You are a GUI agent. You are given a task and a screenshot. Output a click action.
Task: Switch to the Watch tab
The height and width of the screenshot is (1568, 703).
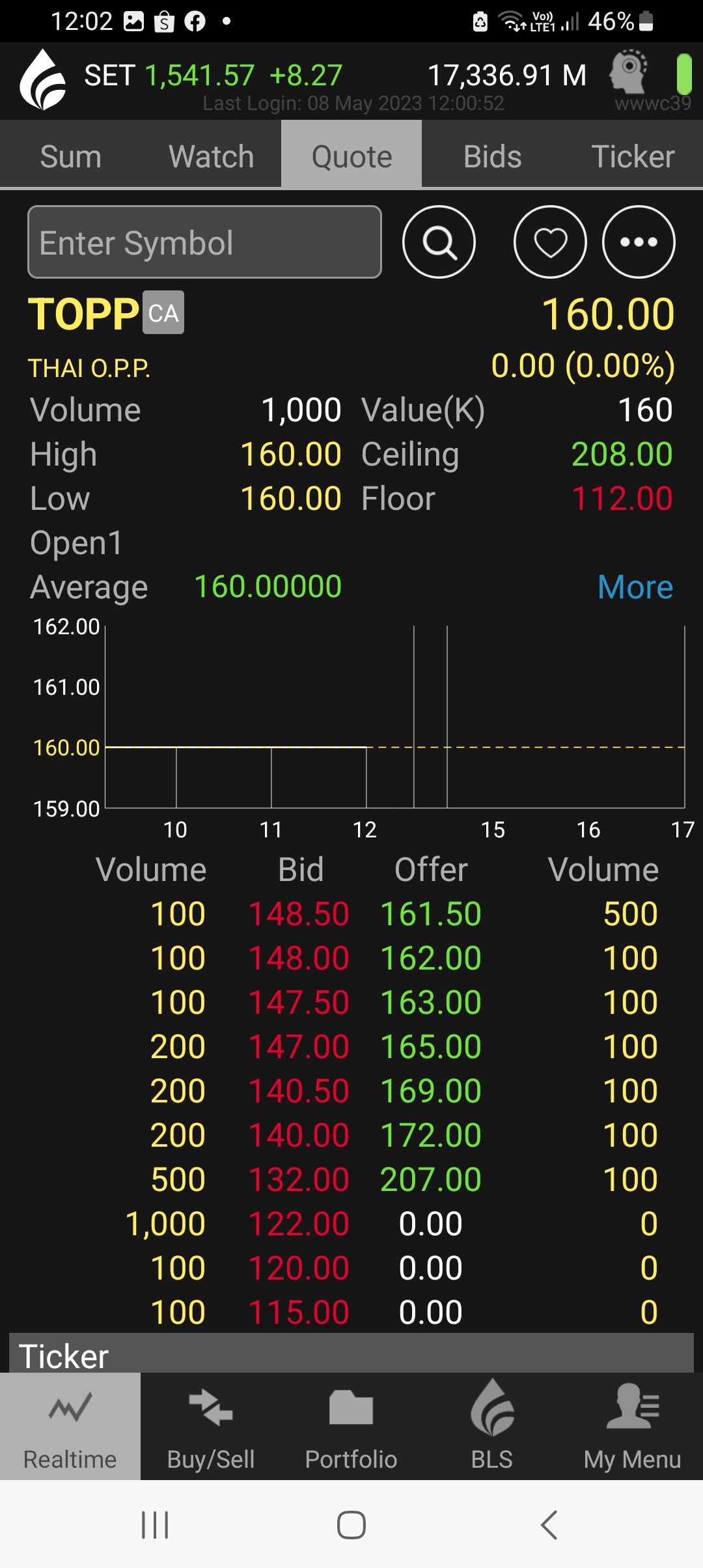point(211,156)
